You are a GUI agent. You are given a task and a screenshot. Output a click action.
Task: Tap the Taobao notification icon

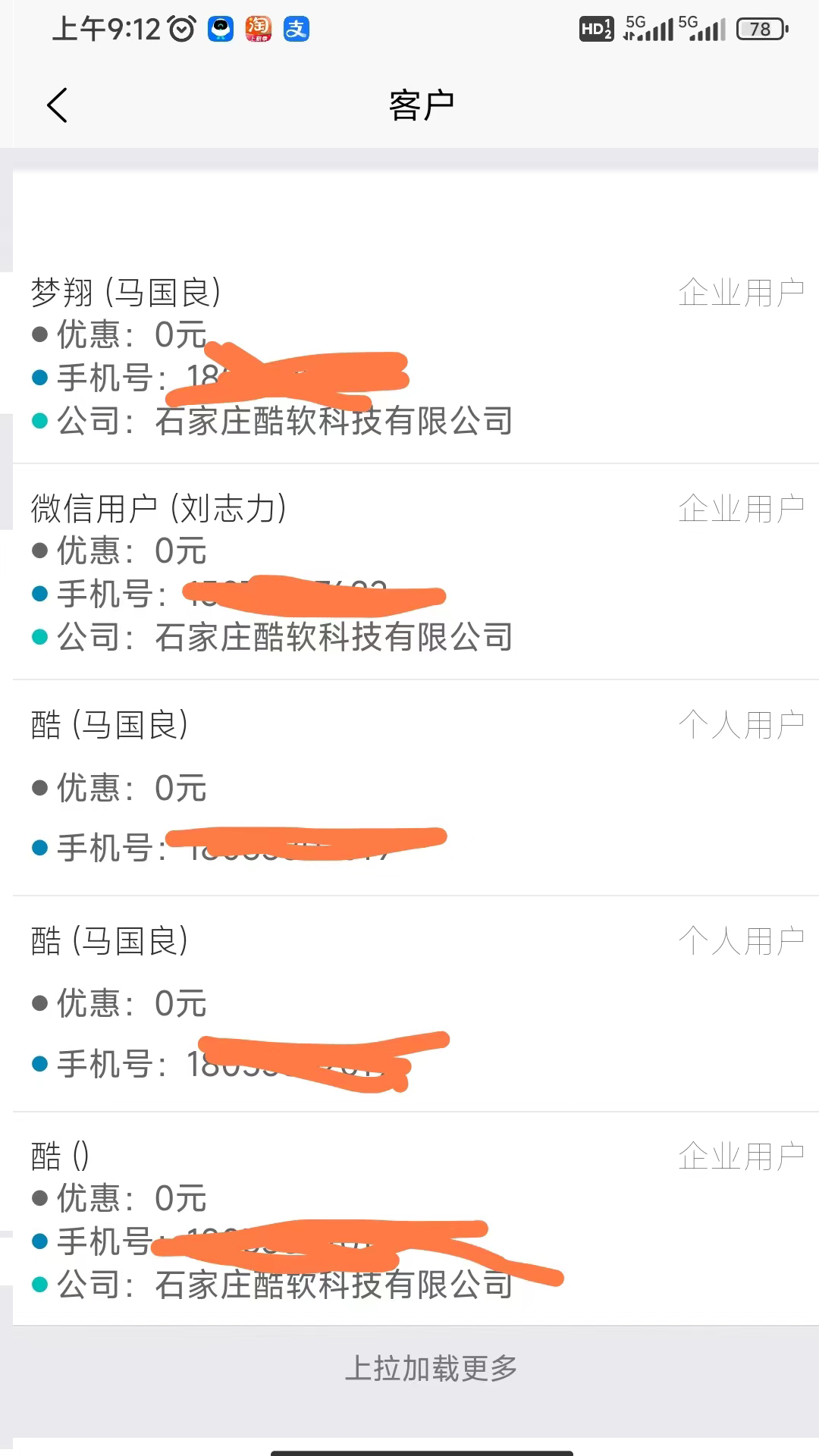pos(258,28)
